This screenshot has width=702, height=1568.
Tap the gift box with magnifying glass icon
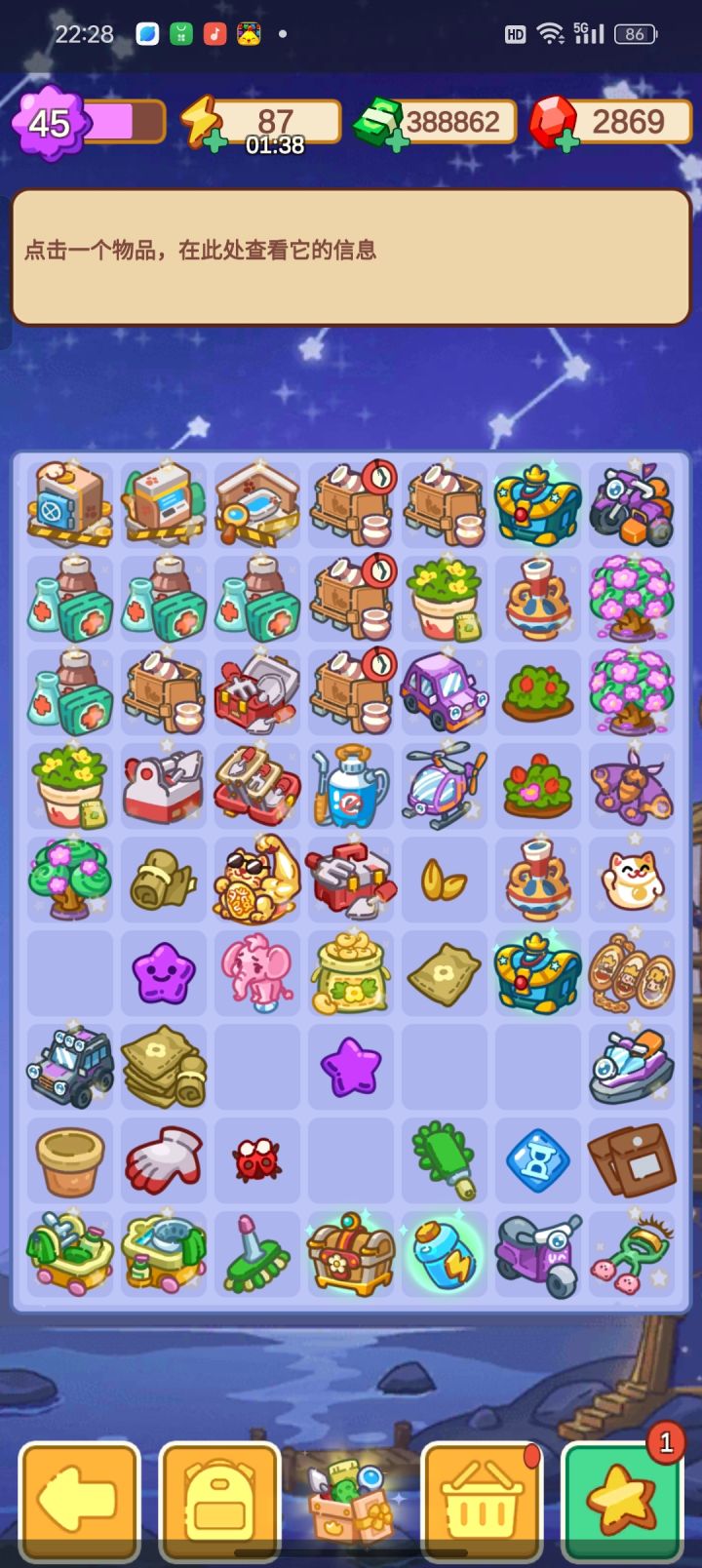[x=351, y=1492]
